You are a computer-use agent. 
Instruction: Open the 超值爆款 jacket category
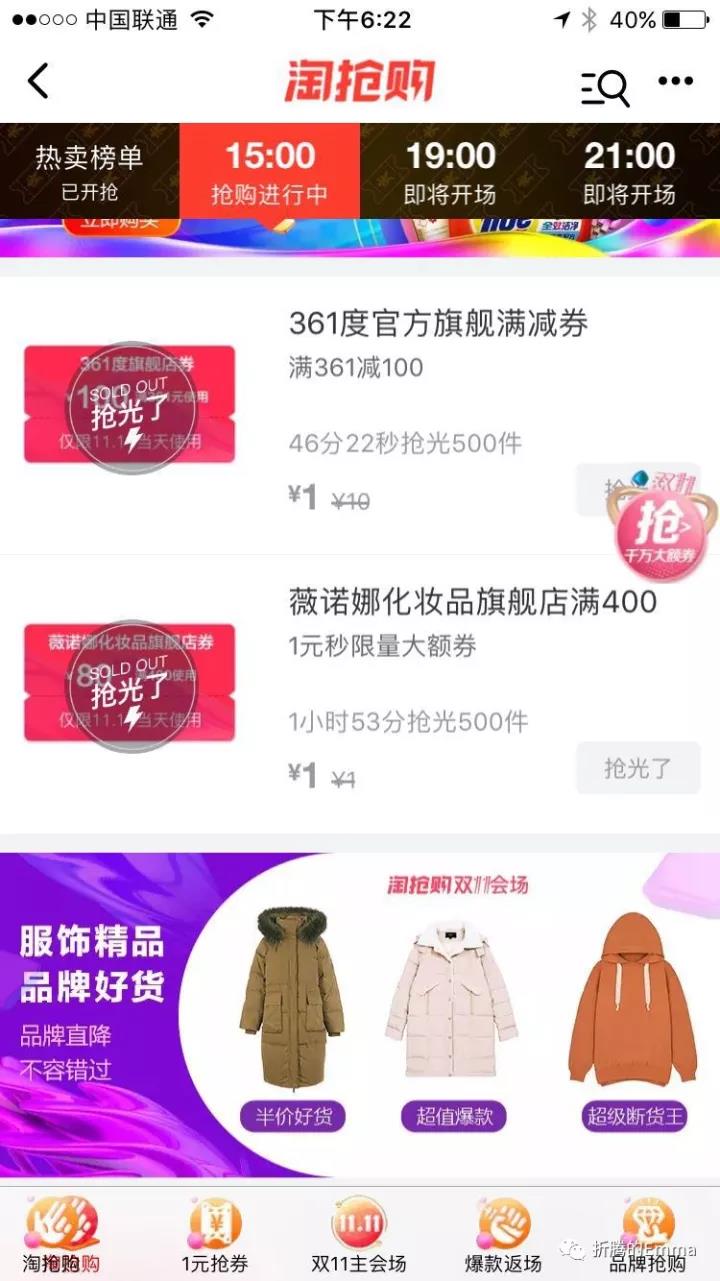[x=454, y=1115]
